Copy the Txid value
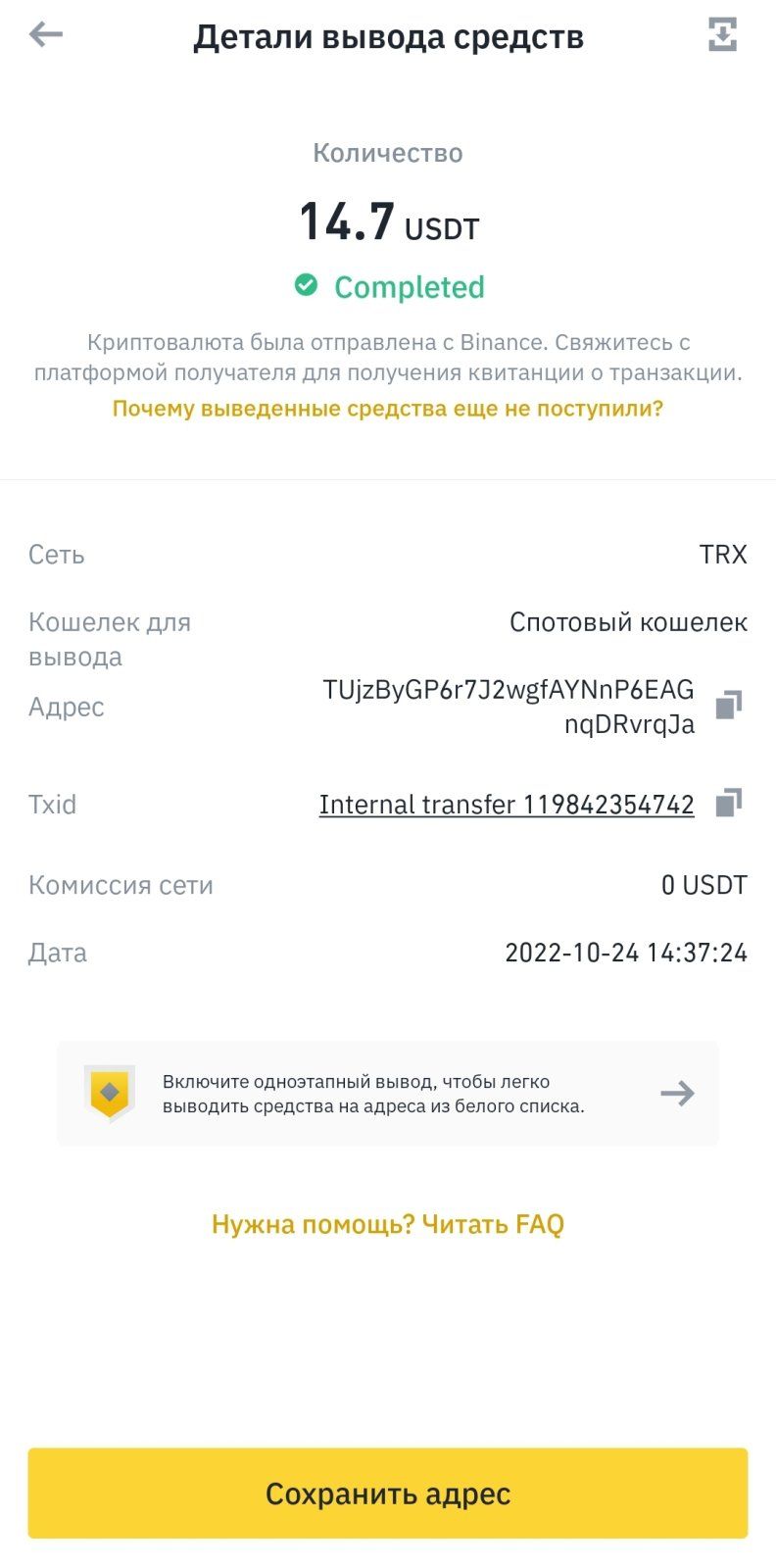The width and height of the screenshot is (776, 1568). 728,804
